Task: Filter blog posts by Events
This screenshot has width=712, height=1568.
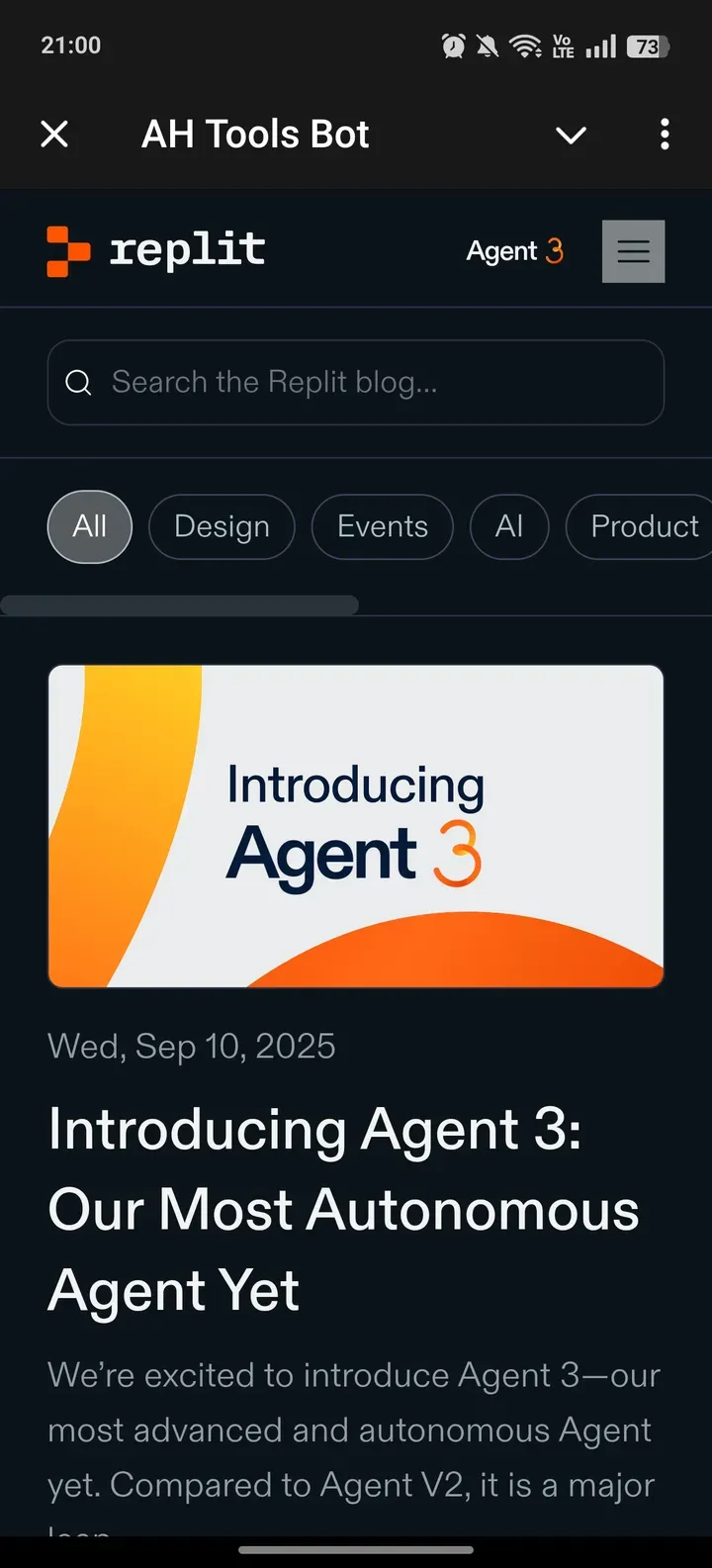Action: click(382, 526)
